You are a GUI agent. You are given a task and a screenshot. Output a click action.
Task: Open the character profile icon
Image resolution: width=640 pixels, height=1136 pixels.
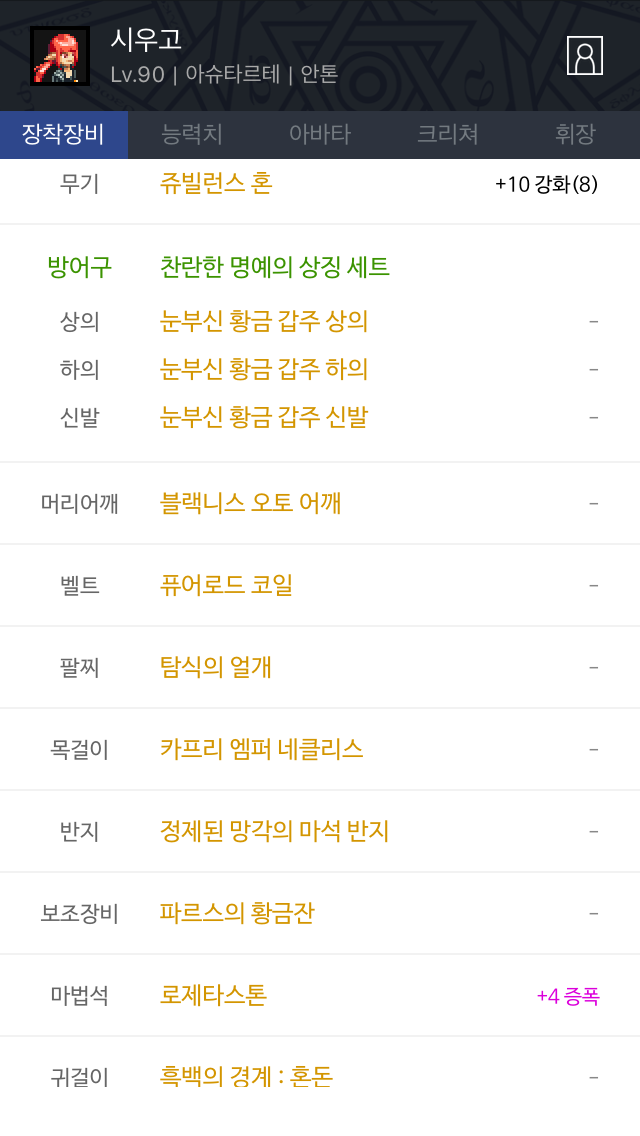[x=584, y=56]
